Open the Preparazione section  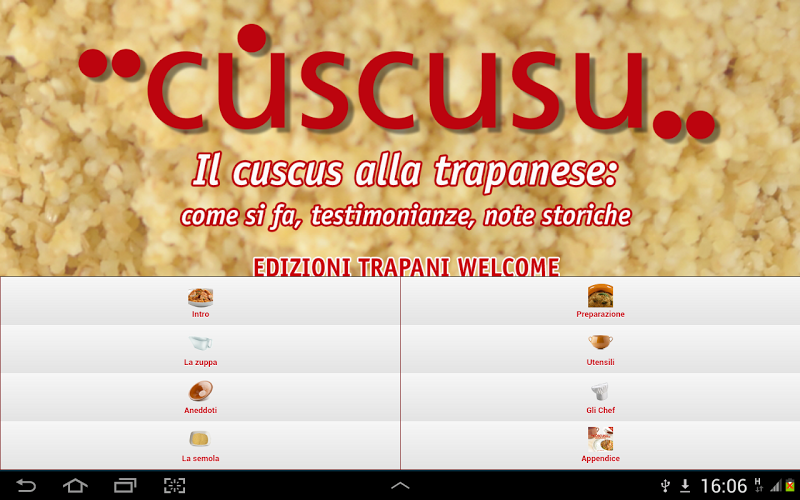pos(600,301)
